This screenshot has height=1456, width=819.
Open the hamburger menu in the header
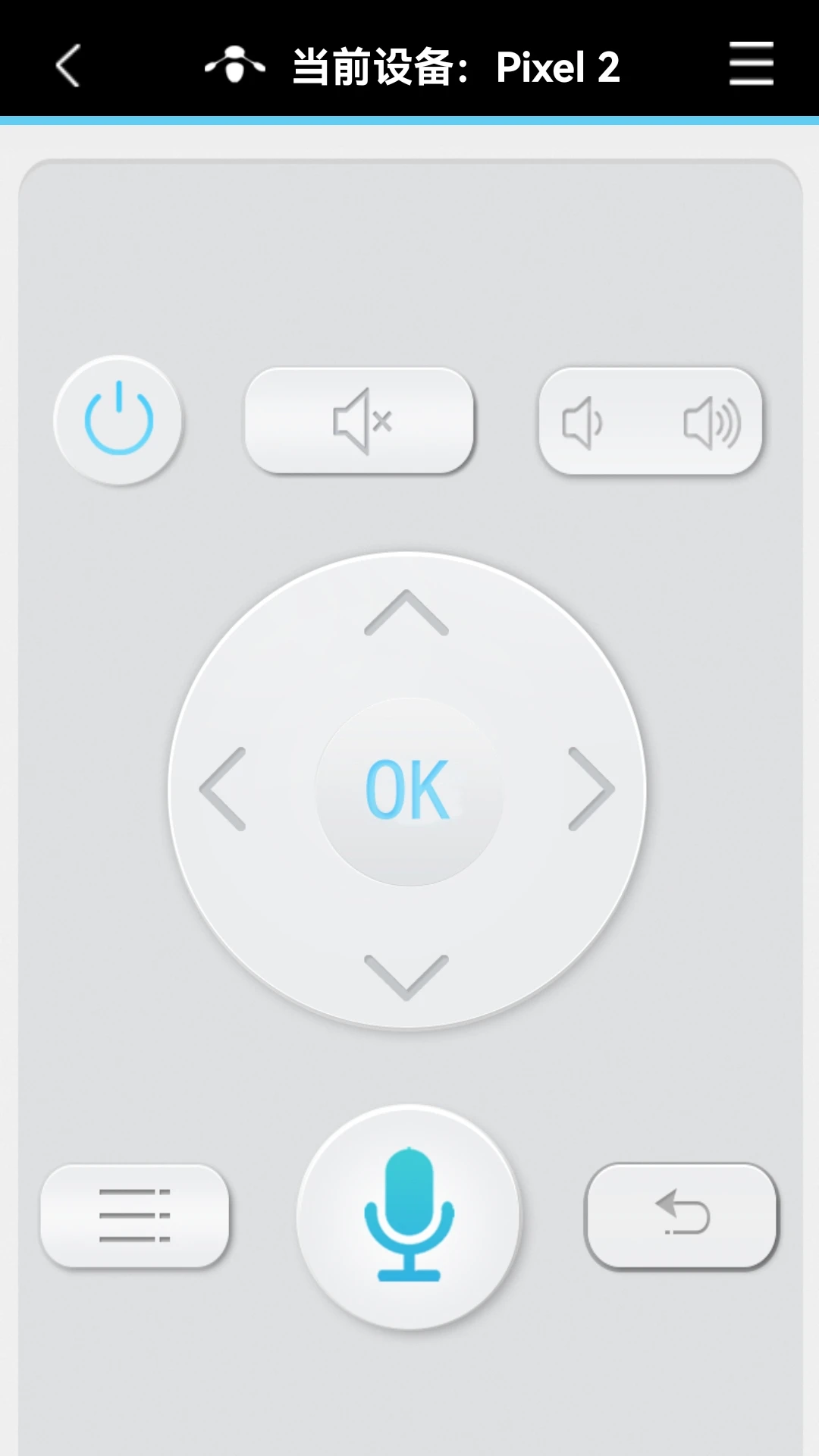tap(751, 64)
